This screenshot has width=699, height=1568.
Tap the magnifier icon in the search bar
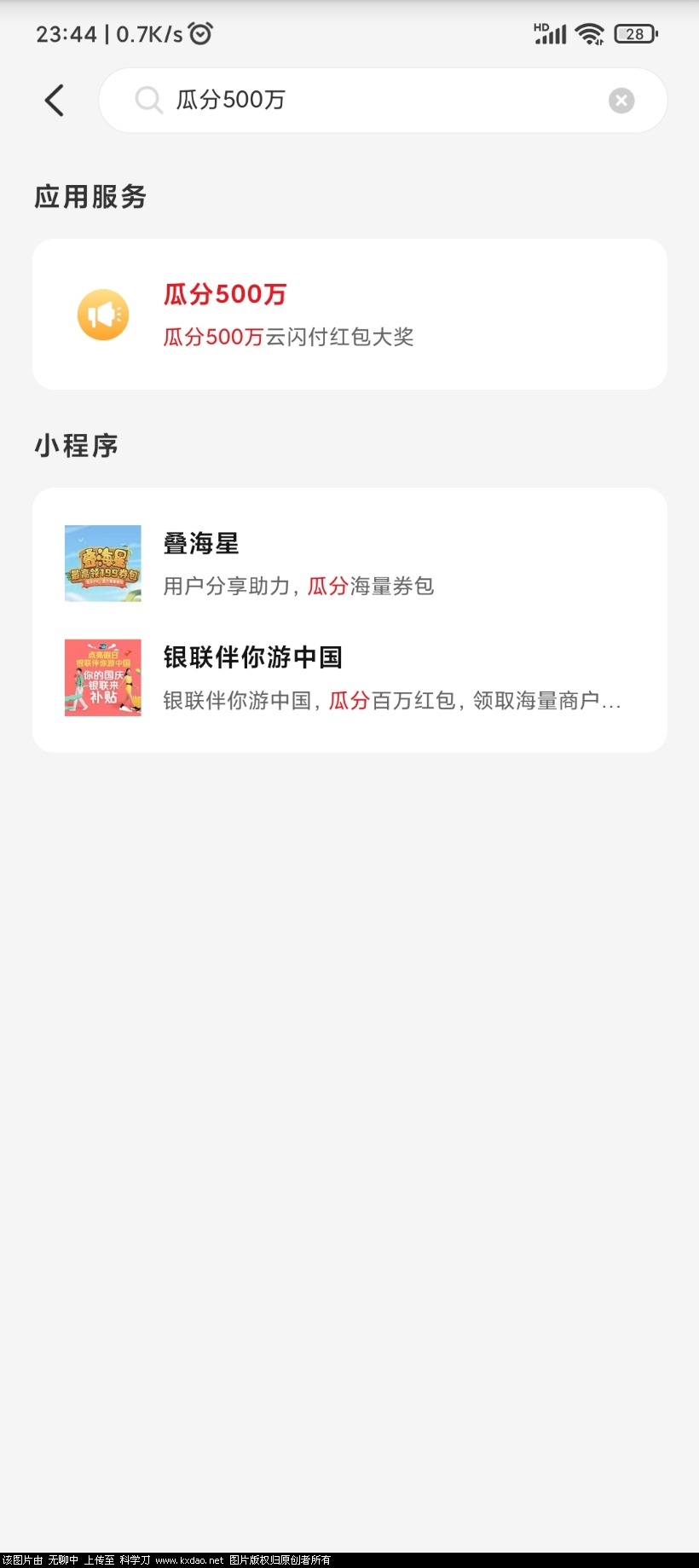click(149, 100)
